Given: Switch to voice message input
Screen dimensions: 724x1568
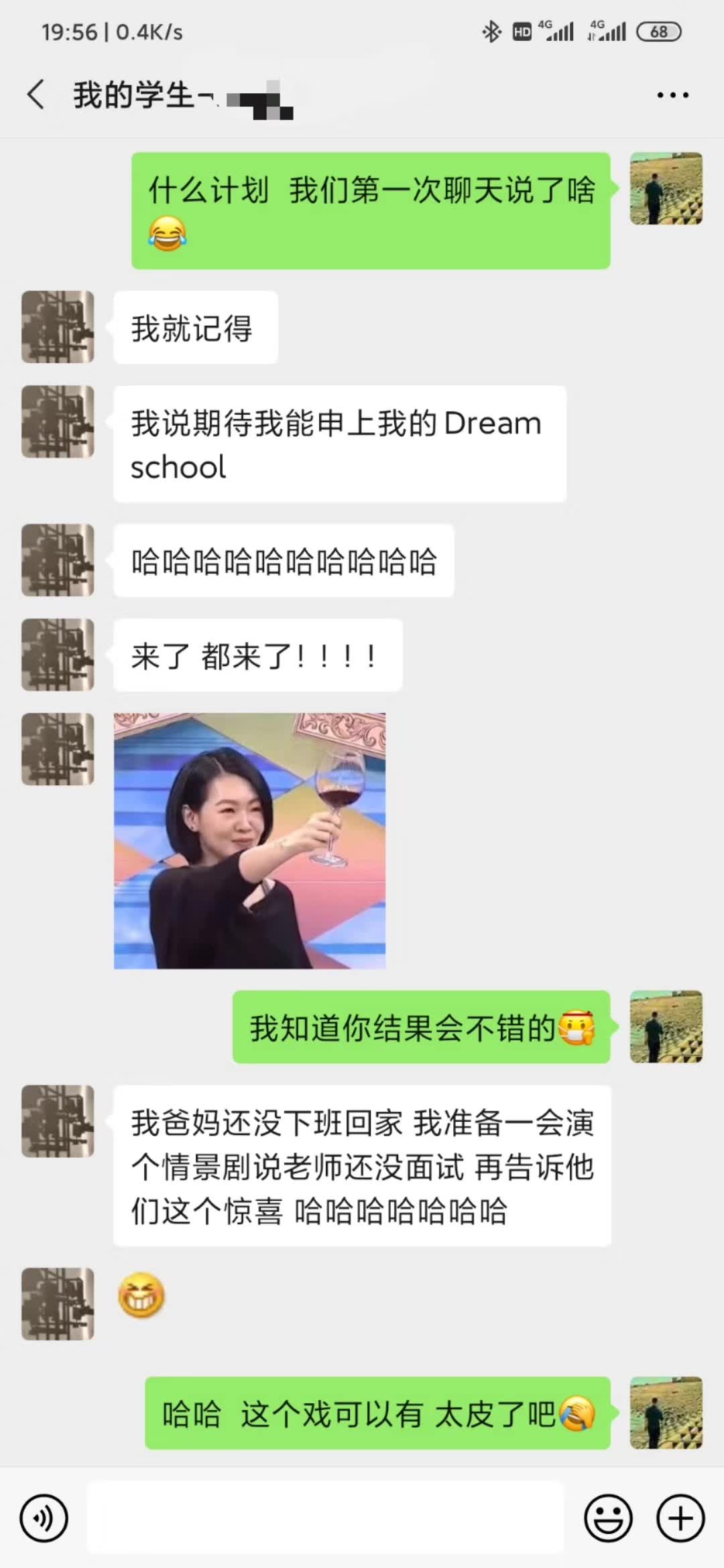Looking at the screenshot, I should (x=44, y=1518).
